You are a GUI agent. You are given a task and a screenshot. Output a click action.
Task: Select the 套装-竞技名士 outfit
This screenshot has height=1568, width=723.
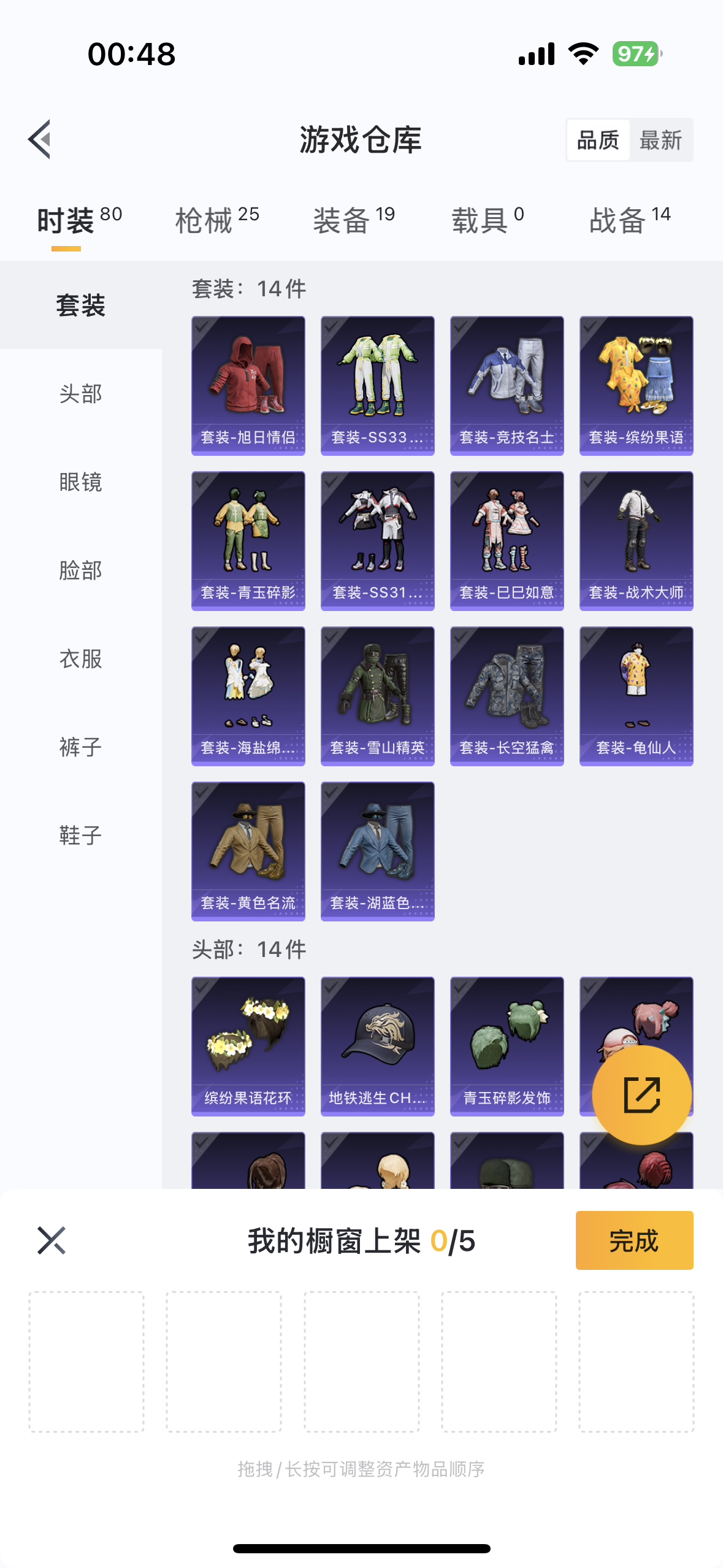coord(507,386)
